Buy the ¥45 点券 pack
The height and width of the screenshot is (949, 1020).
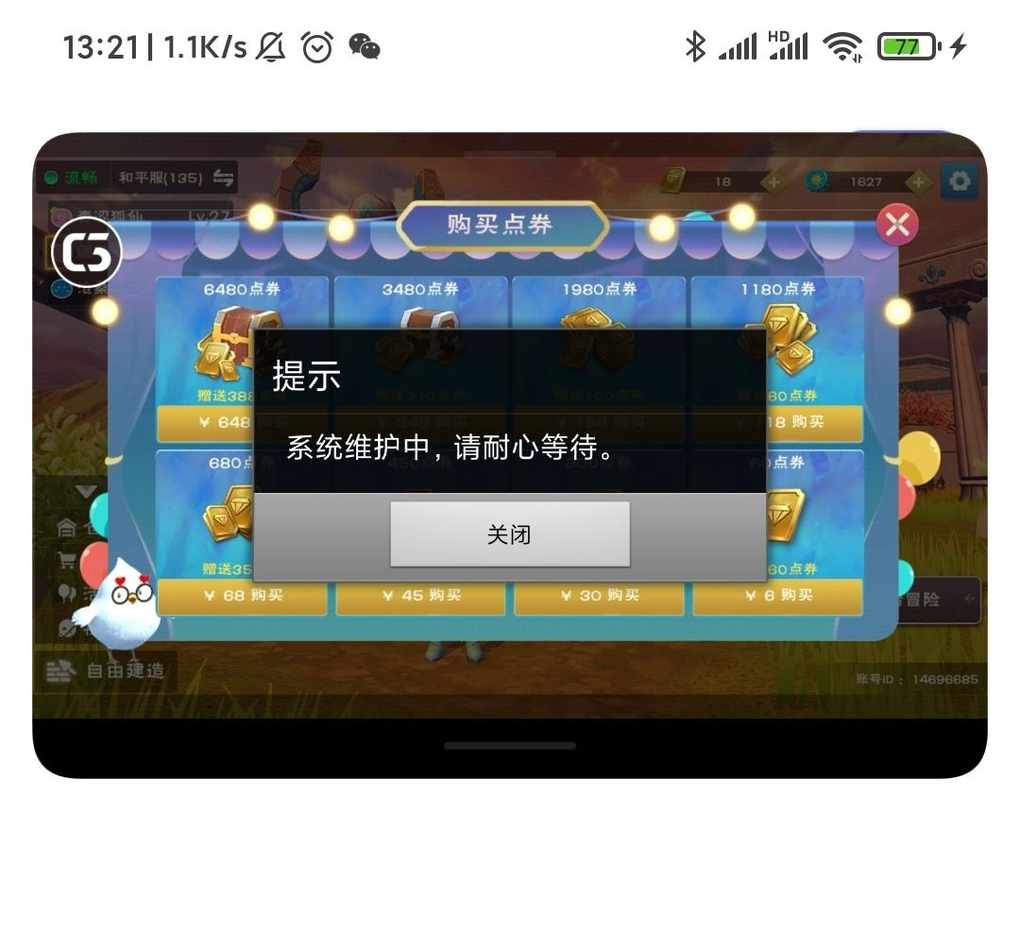tap(420, 596)
